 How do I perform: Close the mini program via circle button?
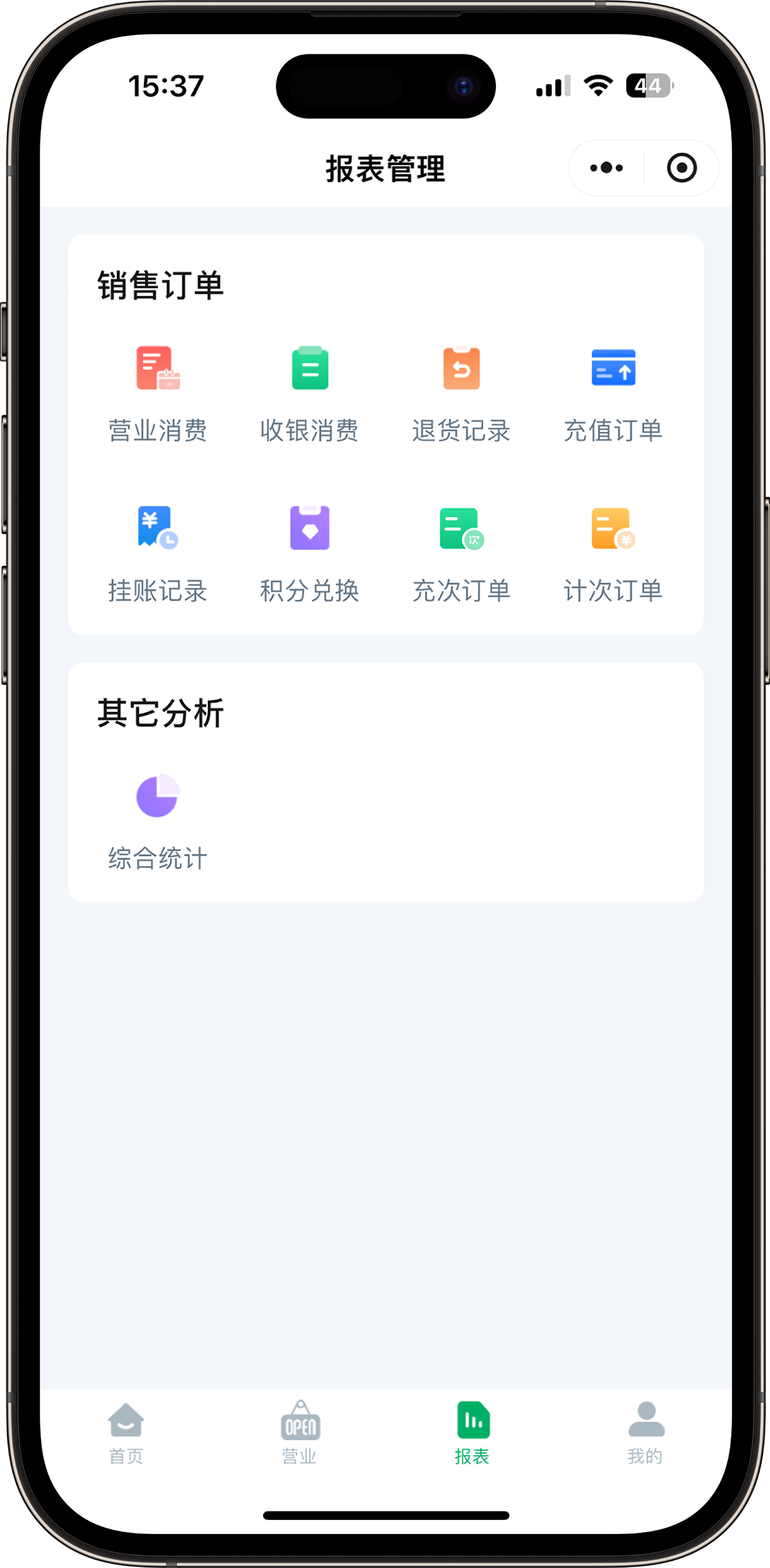[681, 168]
